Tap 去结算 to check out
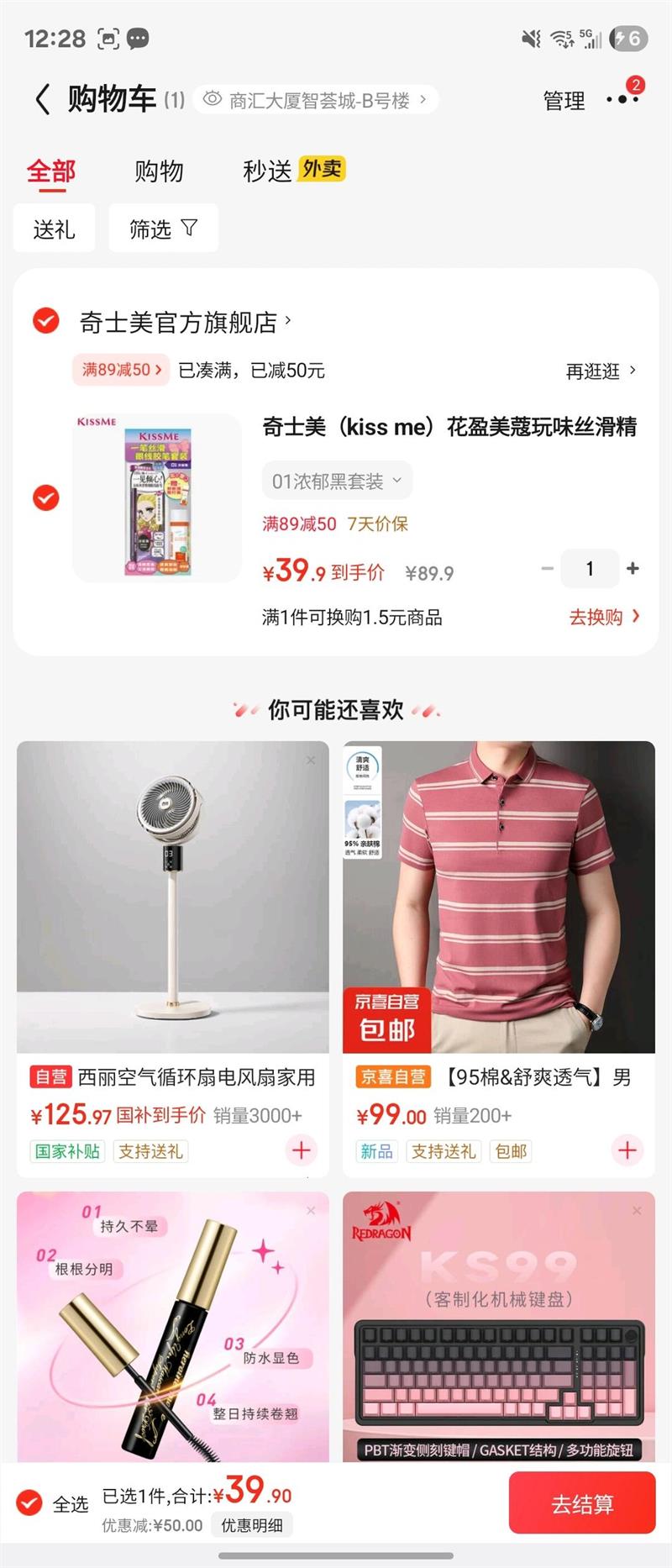 (x=582, y=1504)
